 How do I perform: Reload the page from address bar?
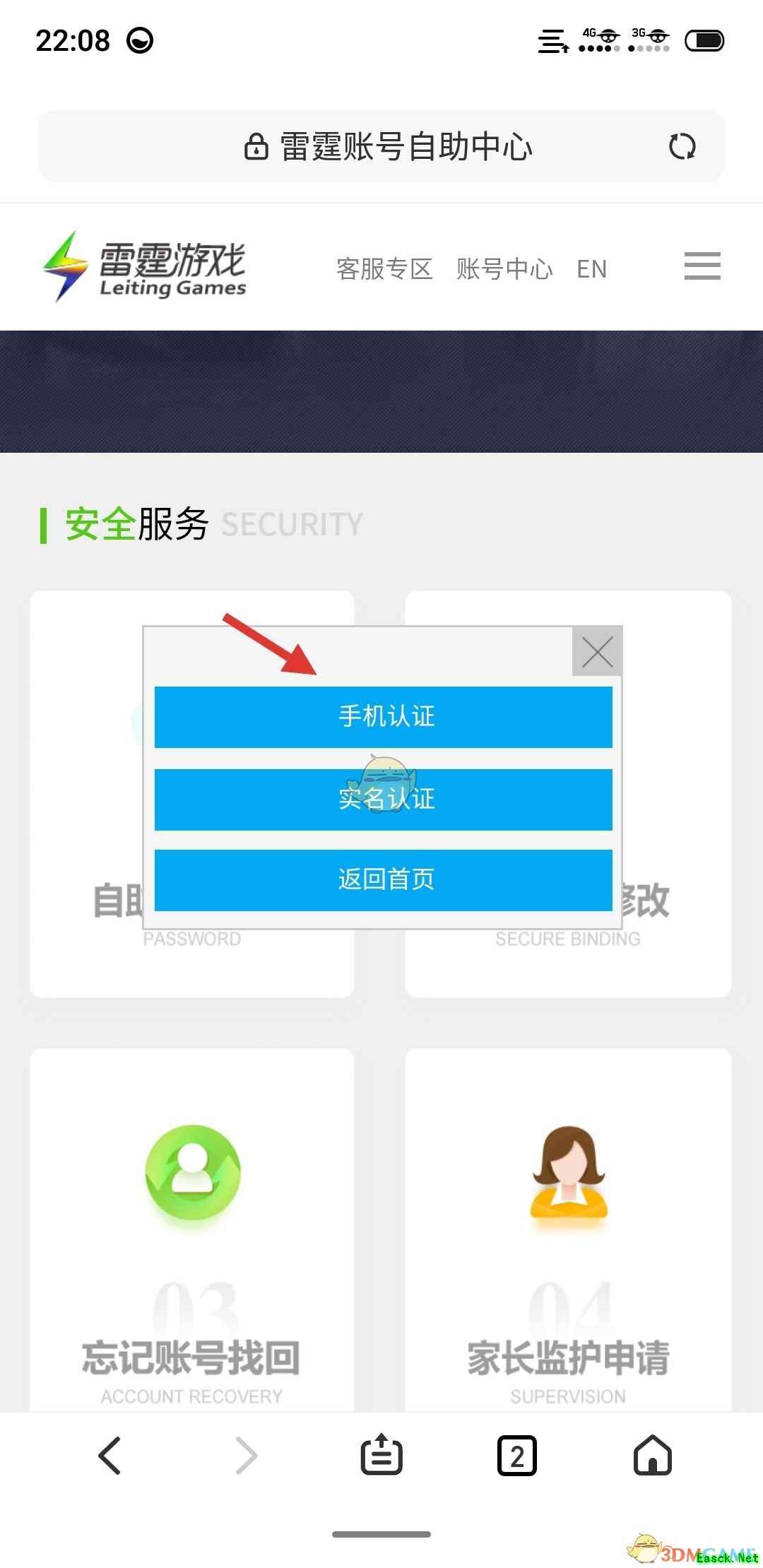tap(682, 147)
